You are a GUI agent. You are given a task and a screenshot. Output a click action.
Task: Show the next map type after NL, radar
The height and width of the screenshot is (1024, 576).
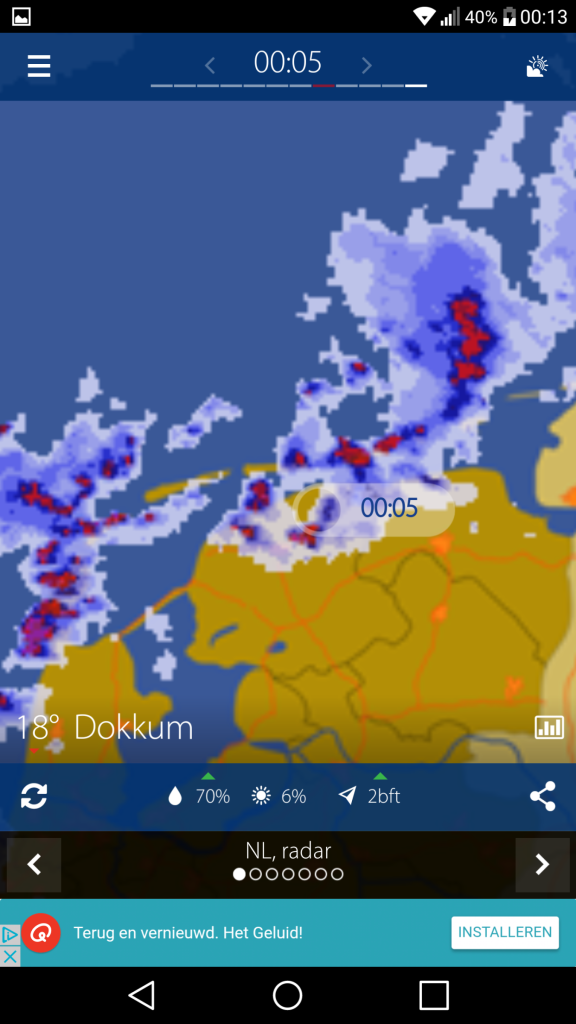point(542,865)
